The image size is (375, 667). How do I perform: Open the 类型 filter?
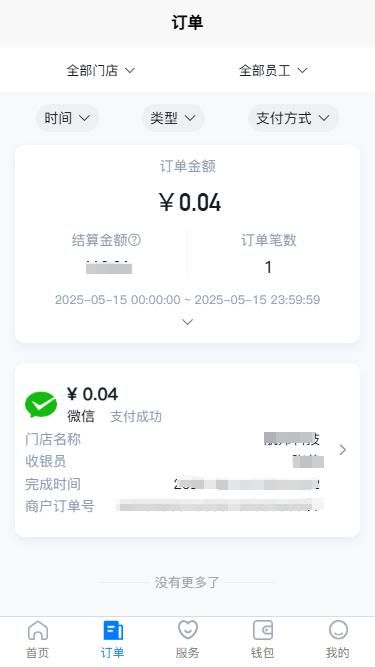coord(173,118)
